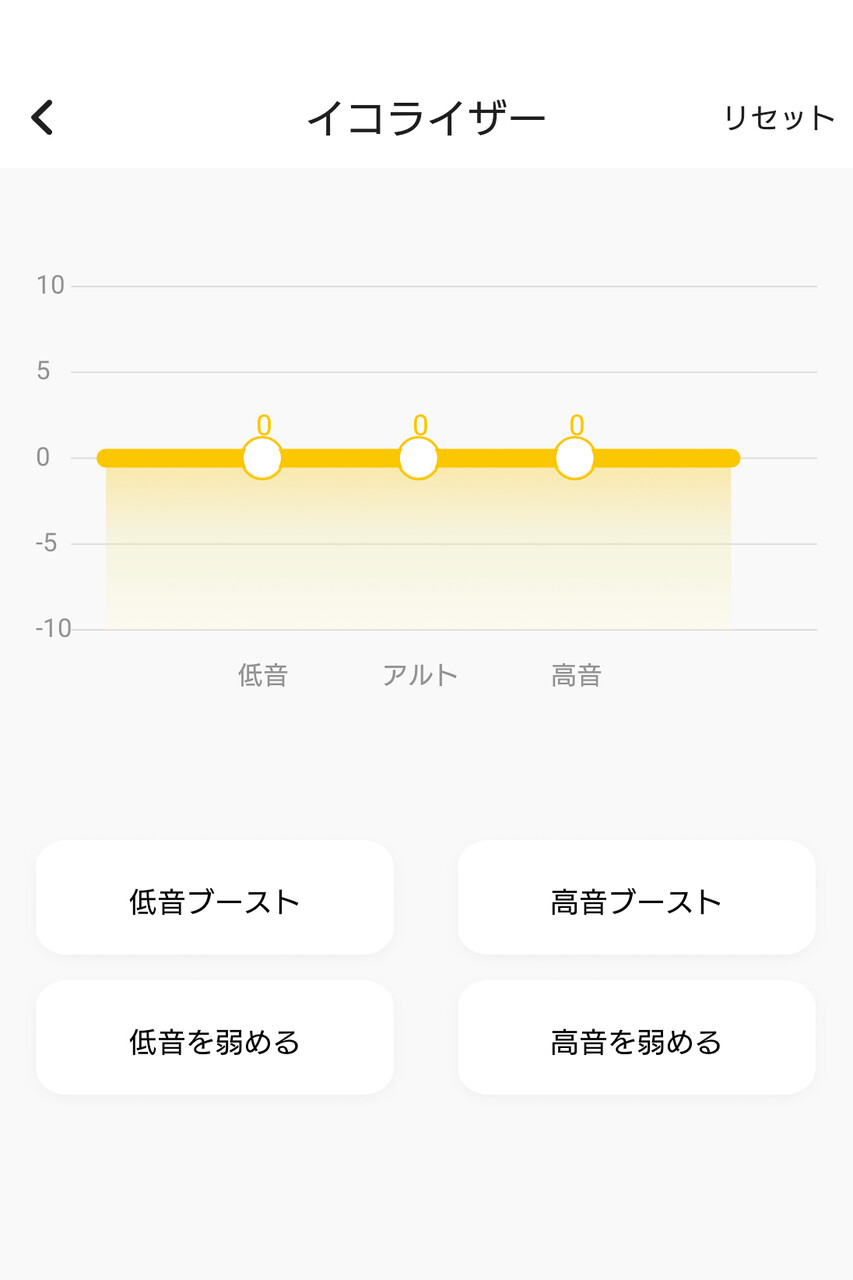
Task: Touch the 高音 slider handle
Action: coord(575,459)
